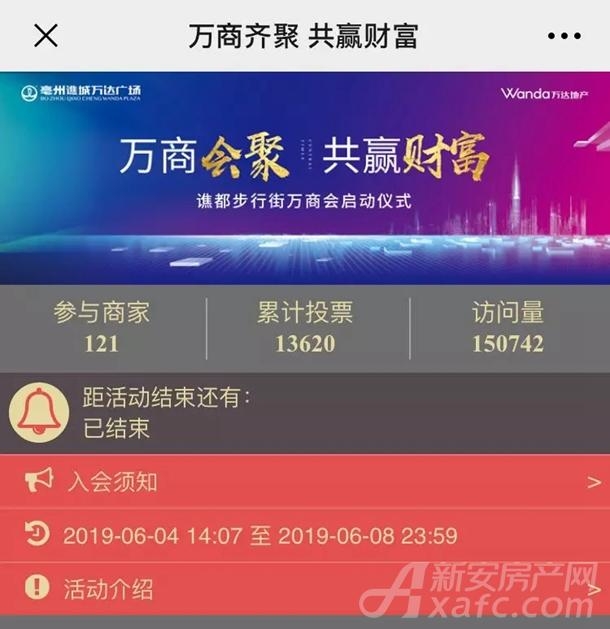The height and width of the screenshot is (629, 610).
Task: Expand the 活动介绍 section
Action: pos(304,588)
